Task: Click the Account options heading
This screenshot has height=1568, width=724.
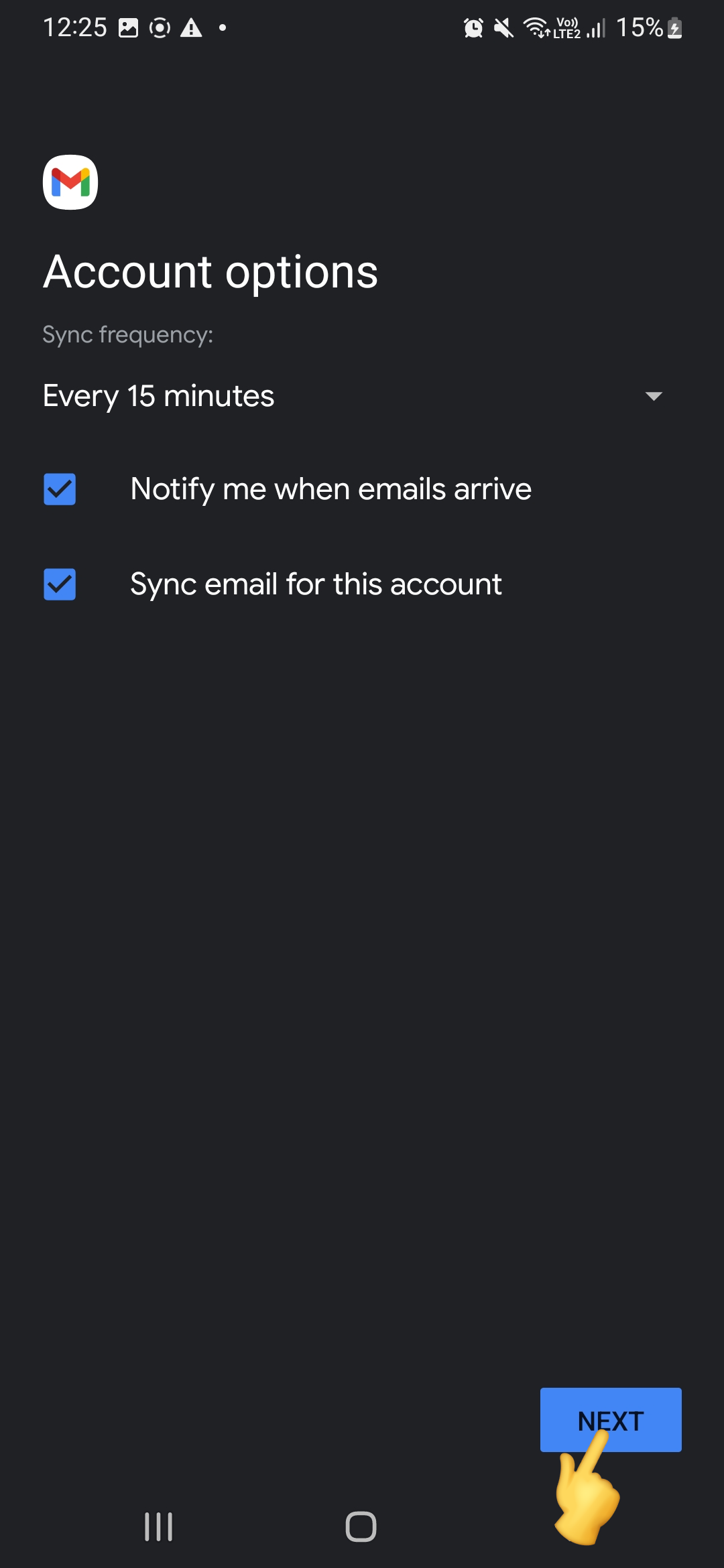Action: (210, 272)
